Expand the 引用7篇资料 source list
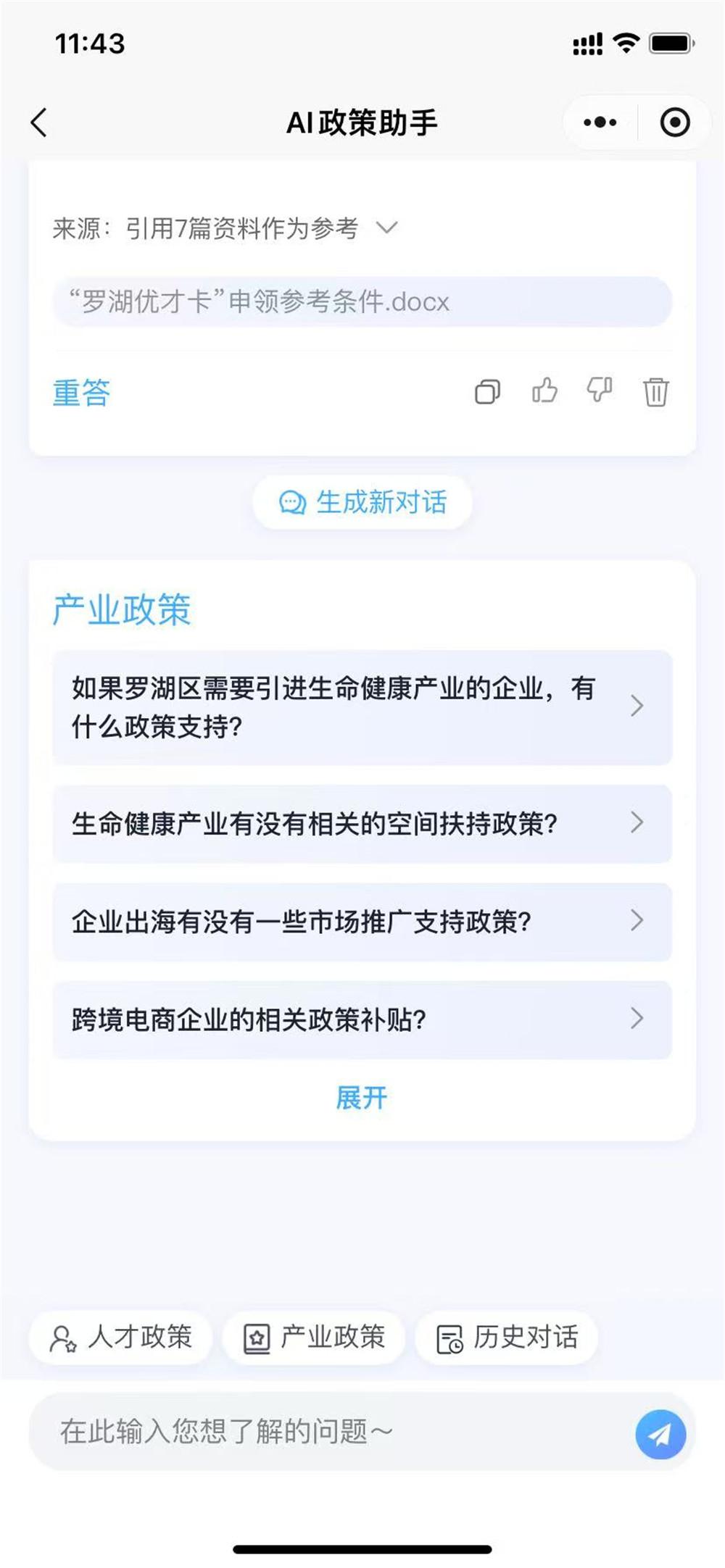 (387, 228)
